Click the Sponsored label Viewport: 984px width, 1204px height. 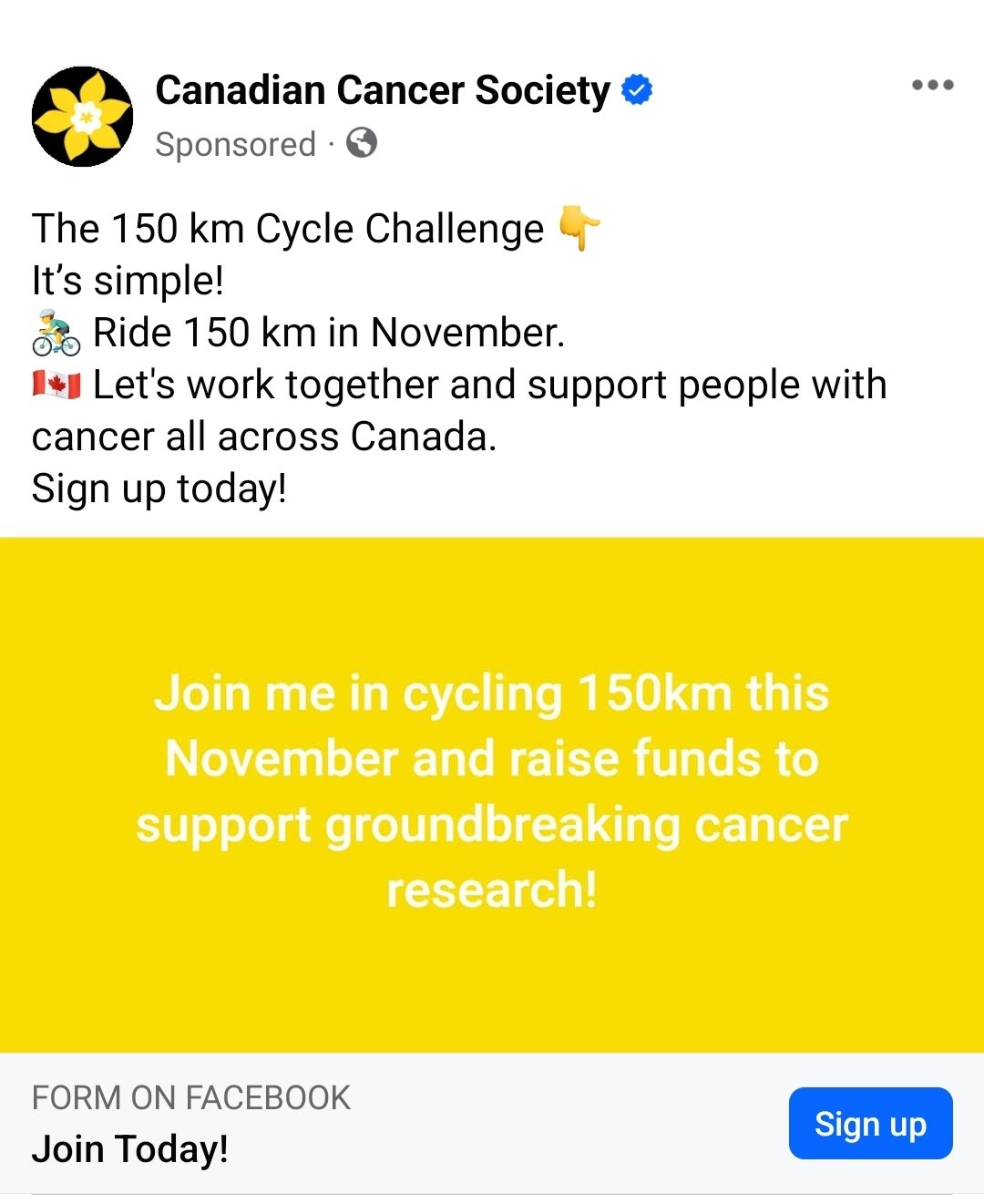234,143
